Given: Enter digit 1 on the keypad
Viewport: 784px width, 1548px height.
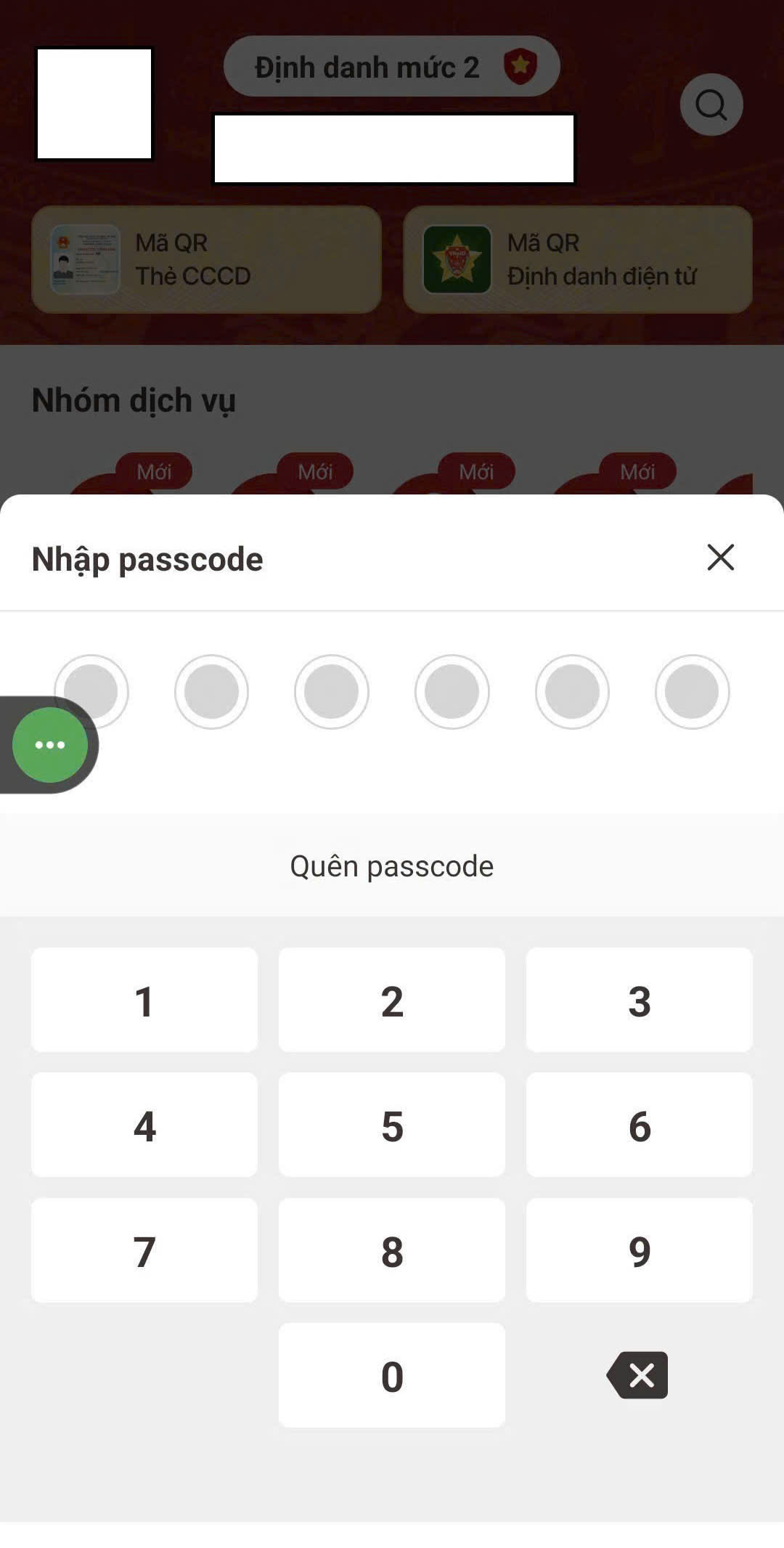Looking at the screenshot, I should click(x=144, y=1000).
